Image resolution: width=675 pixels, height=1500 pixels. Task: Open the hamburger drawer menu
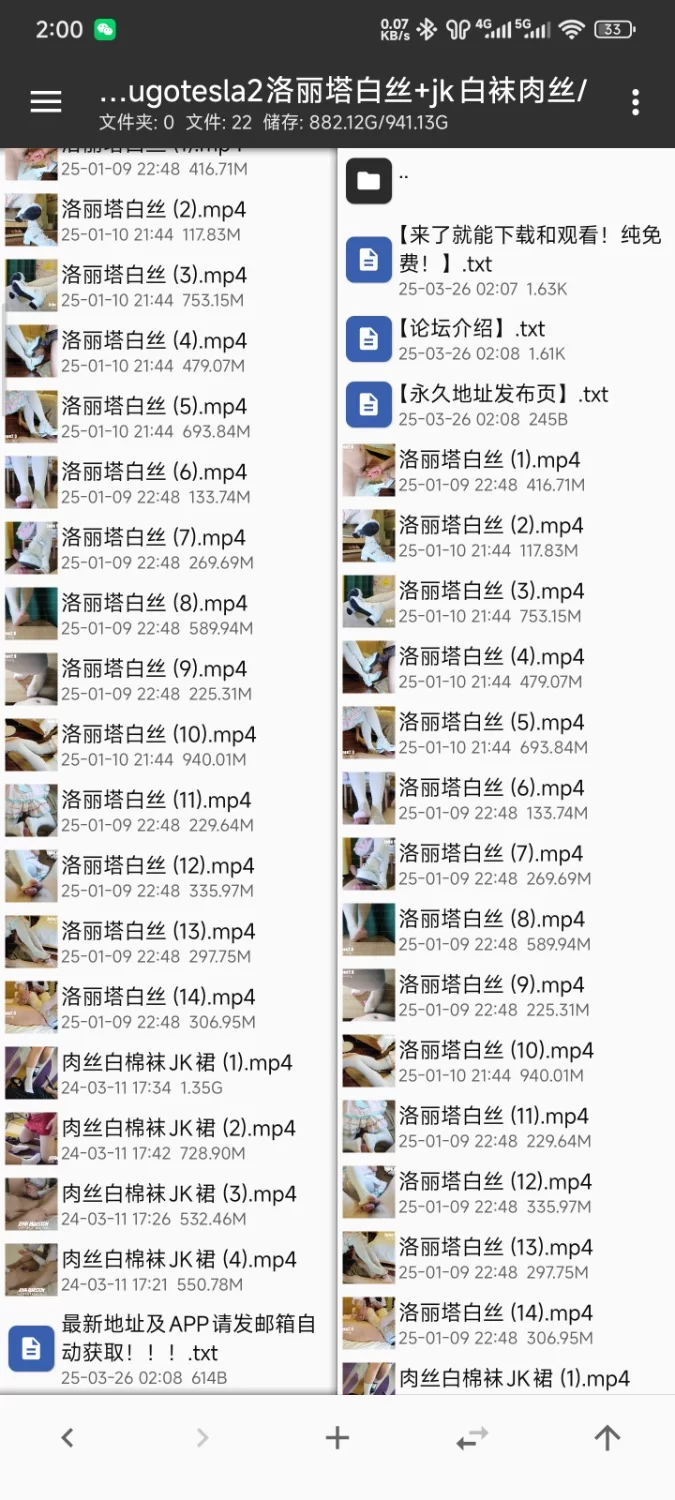pyautogui.click(x=46, y=101)
